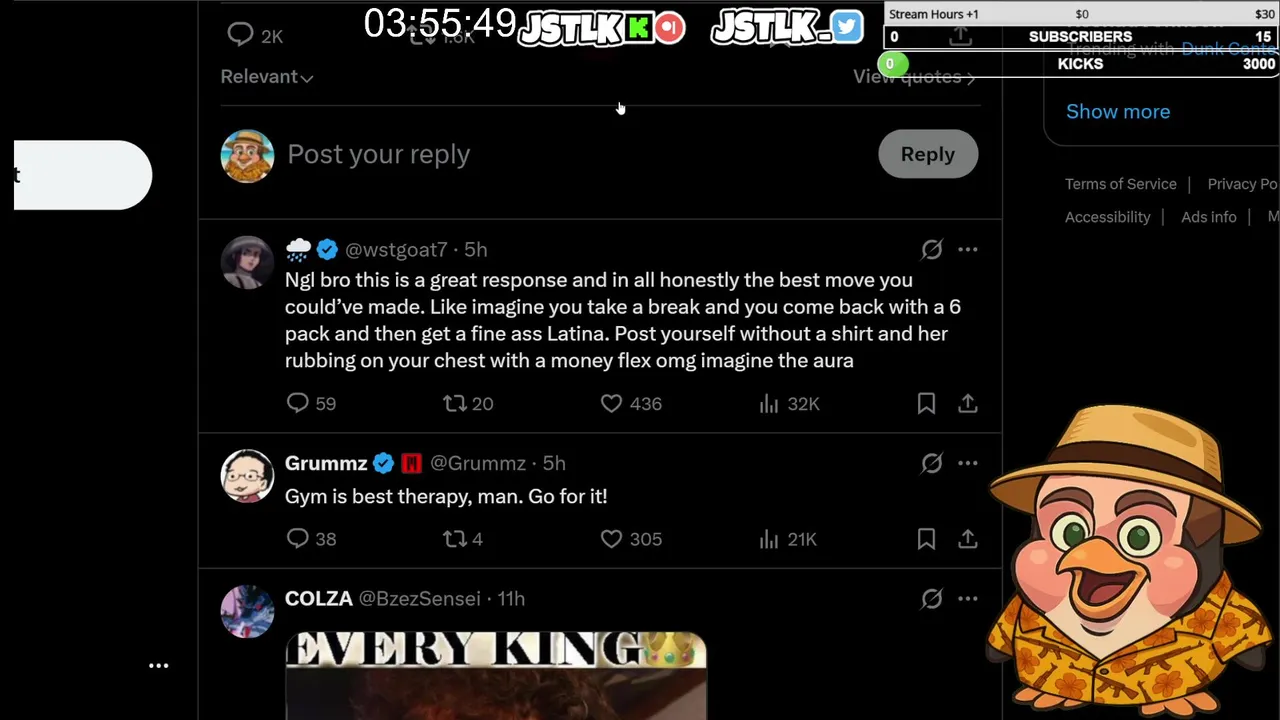Viewport: 1280px width, 720px height.
Task: Bookmark Grummz's reply
Action: pyautogui.click(x=926, y=539)
